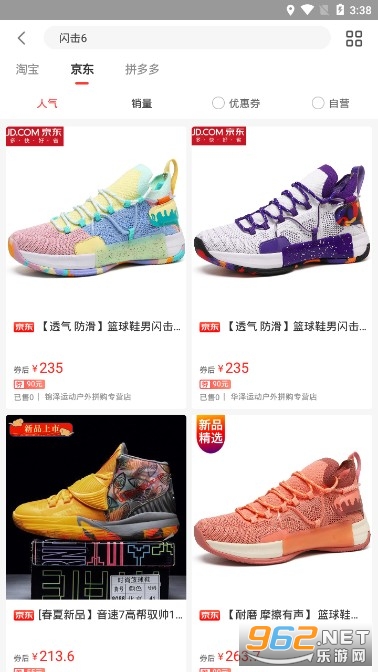Switch to the 淘宝 tab
Screen dimensions: 378x672
point(27,69)
